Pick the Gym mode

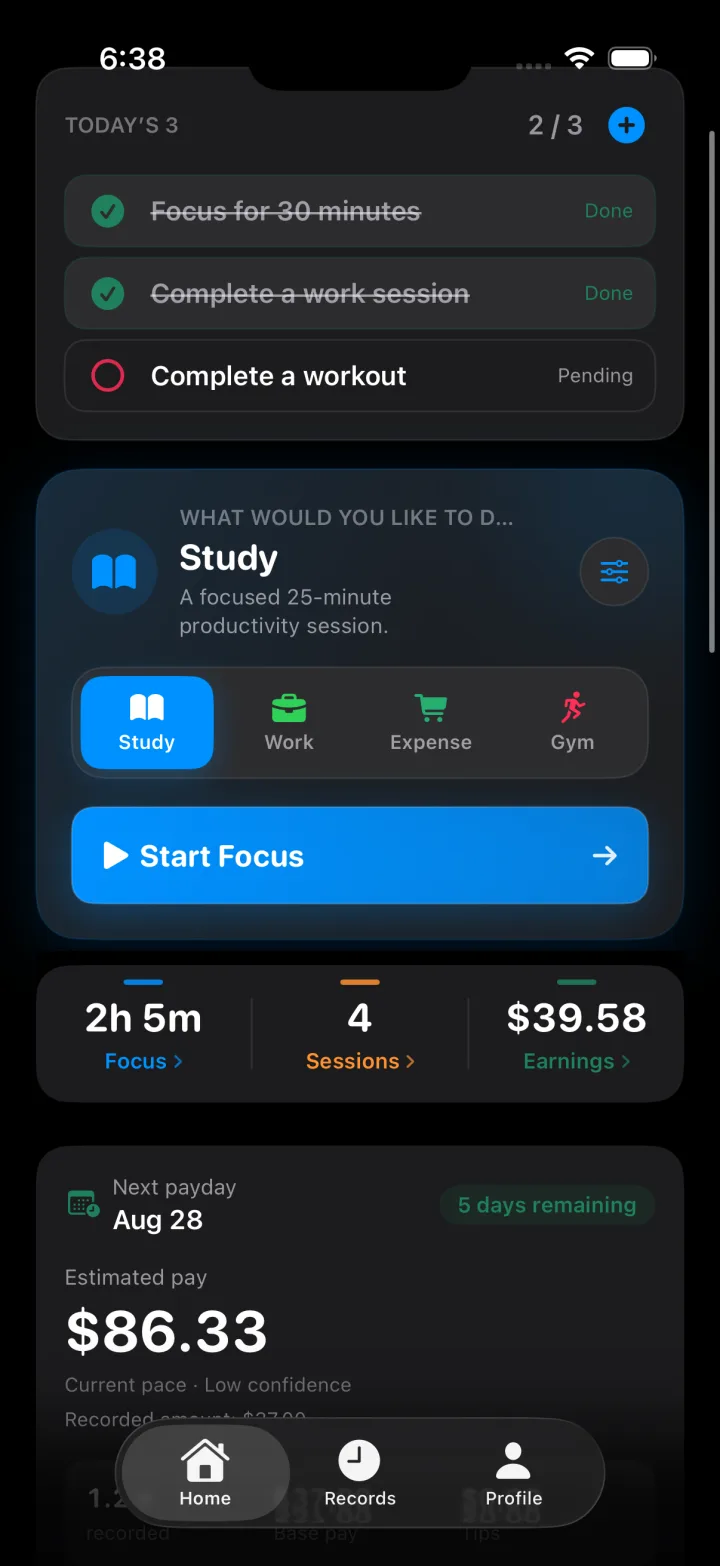coord(572,723)
